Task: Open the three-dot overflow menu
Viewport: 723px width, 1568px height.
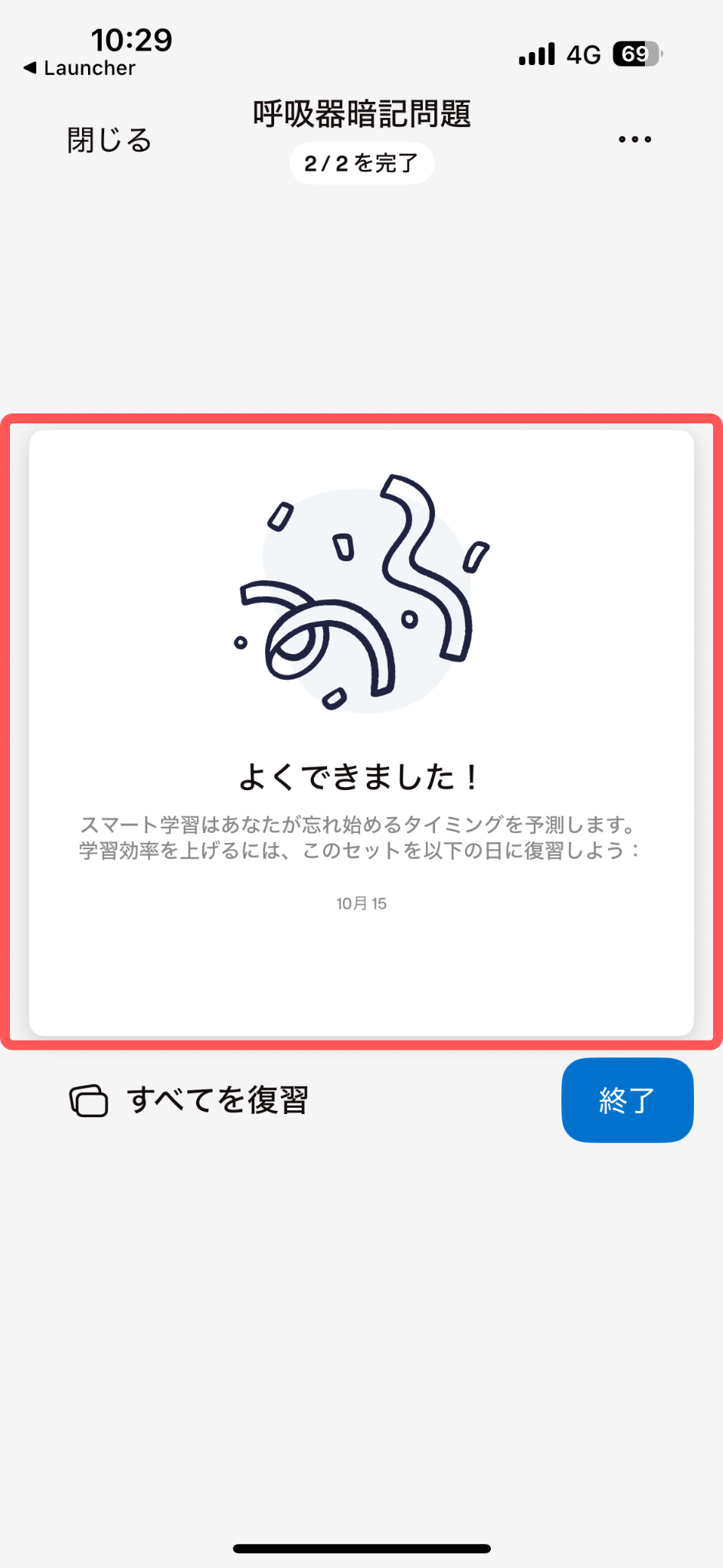Action: (x=634, y=139)
